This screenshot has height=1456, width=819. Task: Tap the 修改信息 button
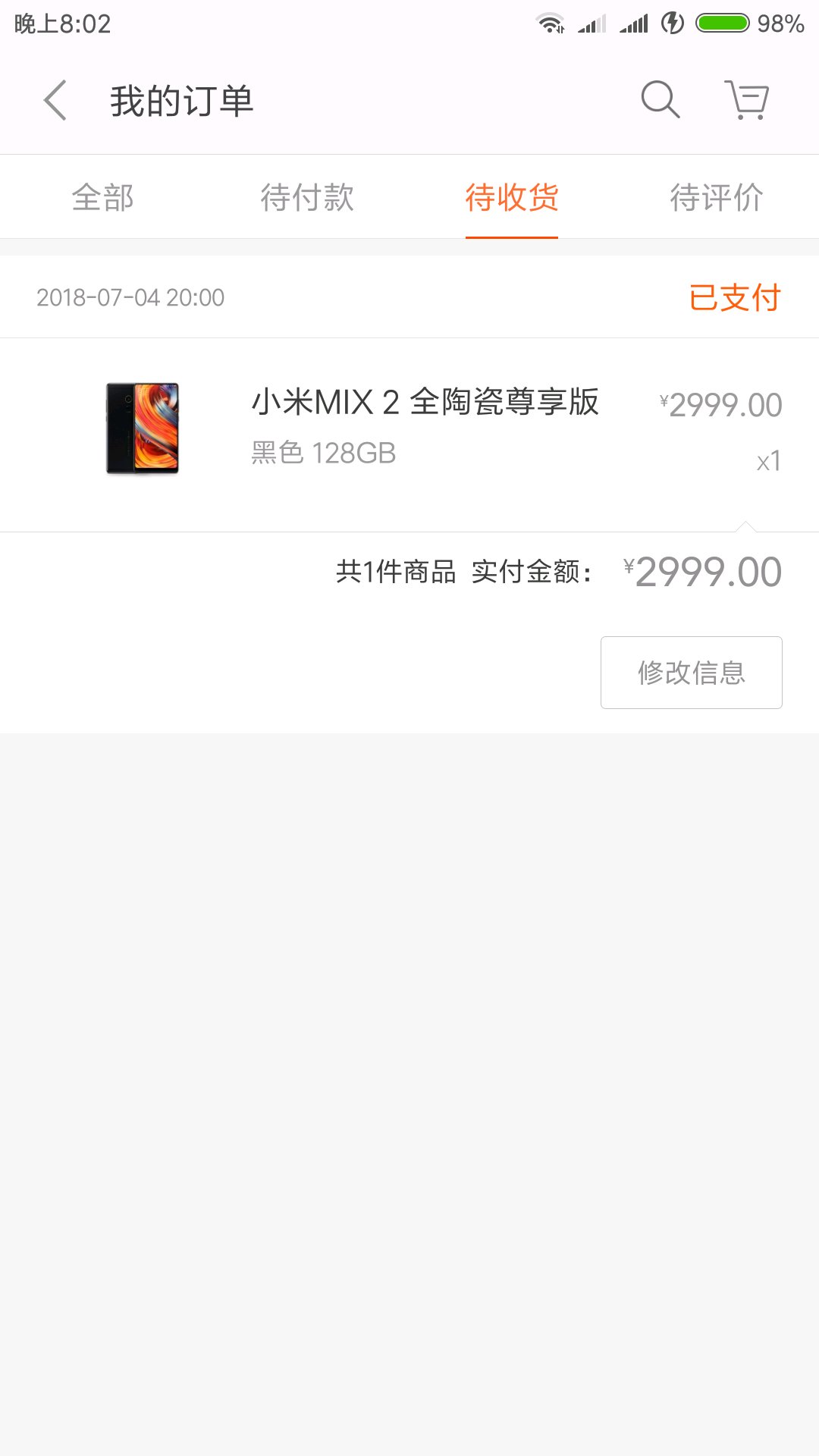click(691, 673)
